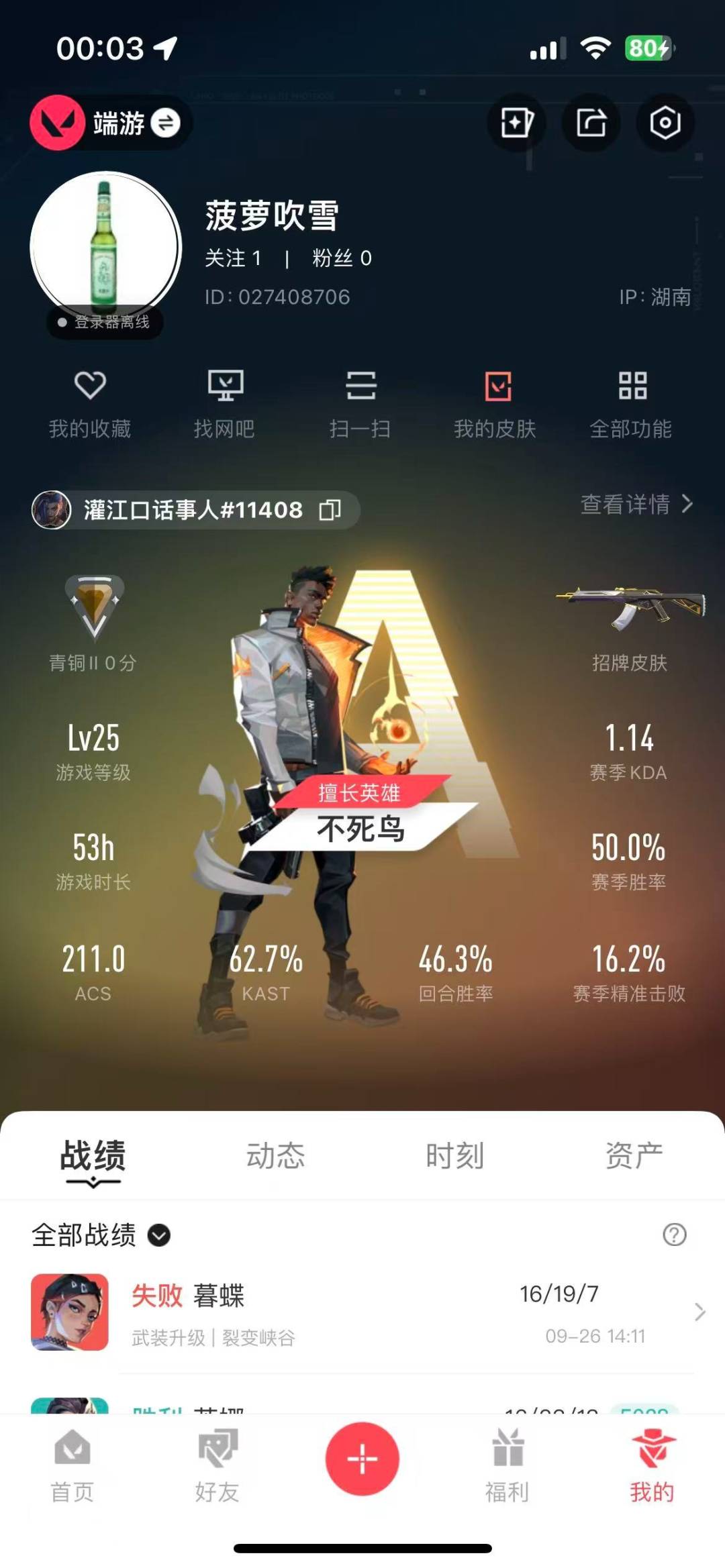This screenshot has width=725, height=1568.
Task: Switch to the 动态 tab
Action: (x=275, y=1156)
